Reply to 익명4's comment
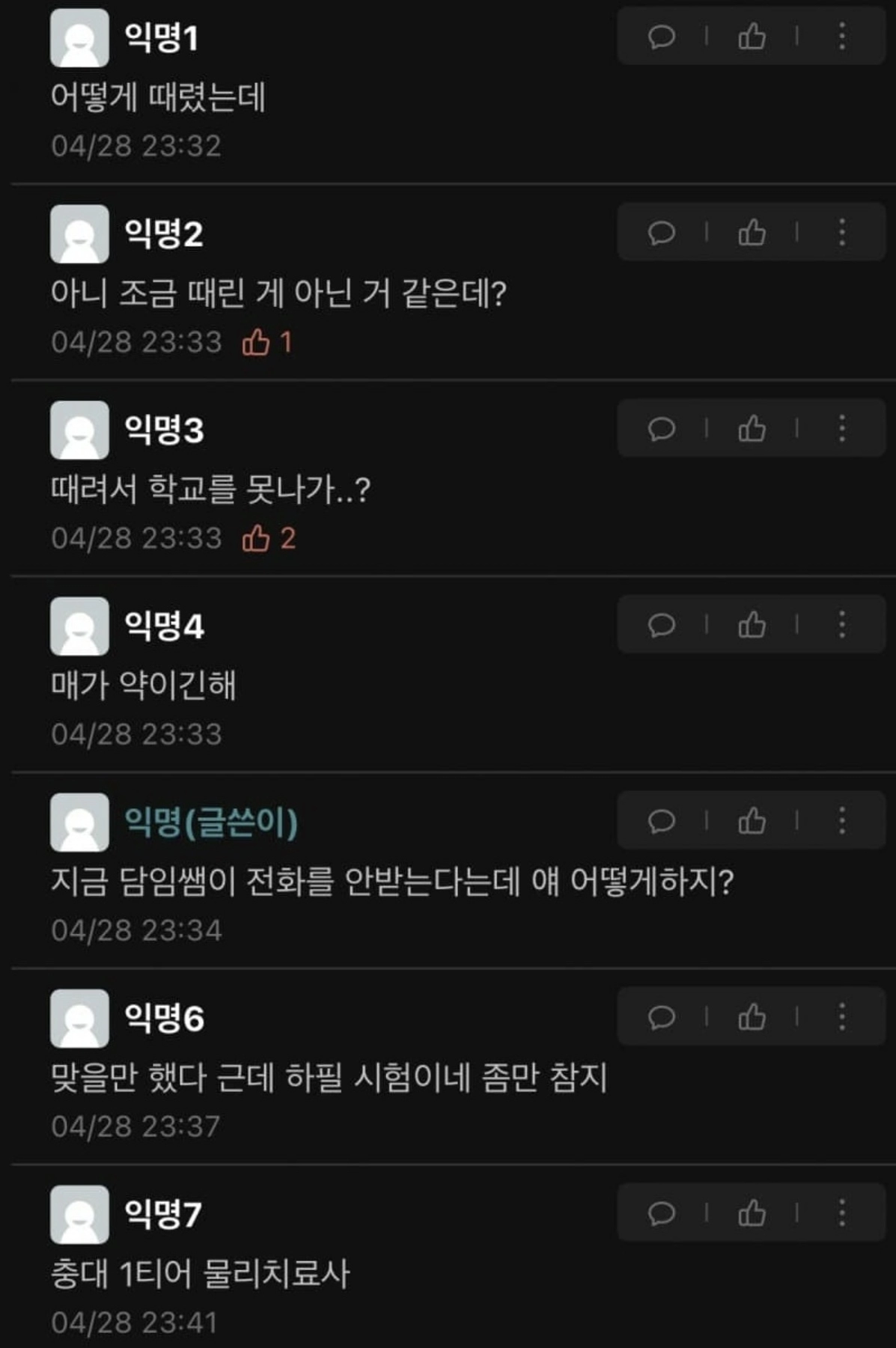 point(661,625)
